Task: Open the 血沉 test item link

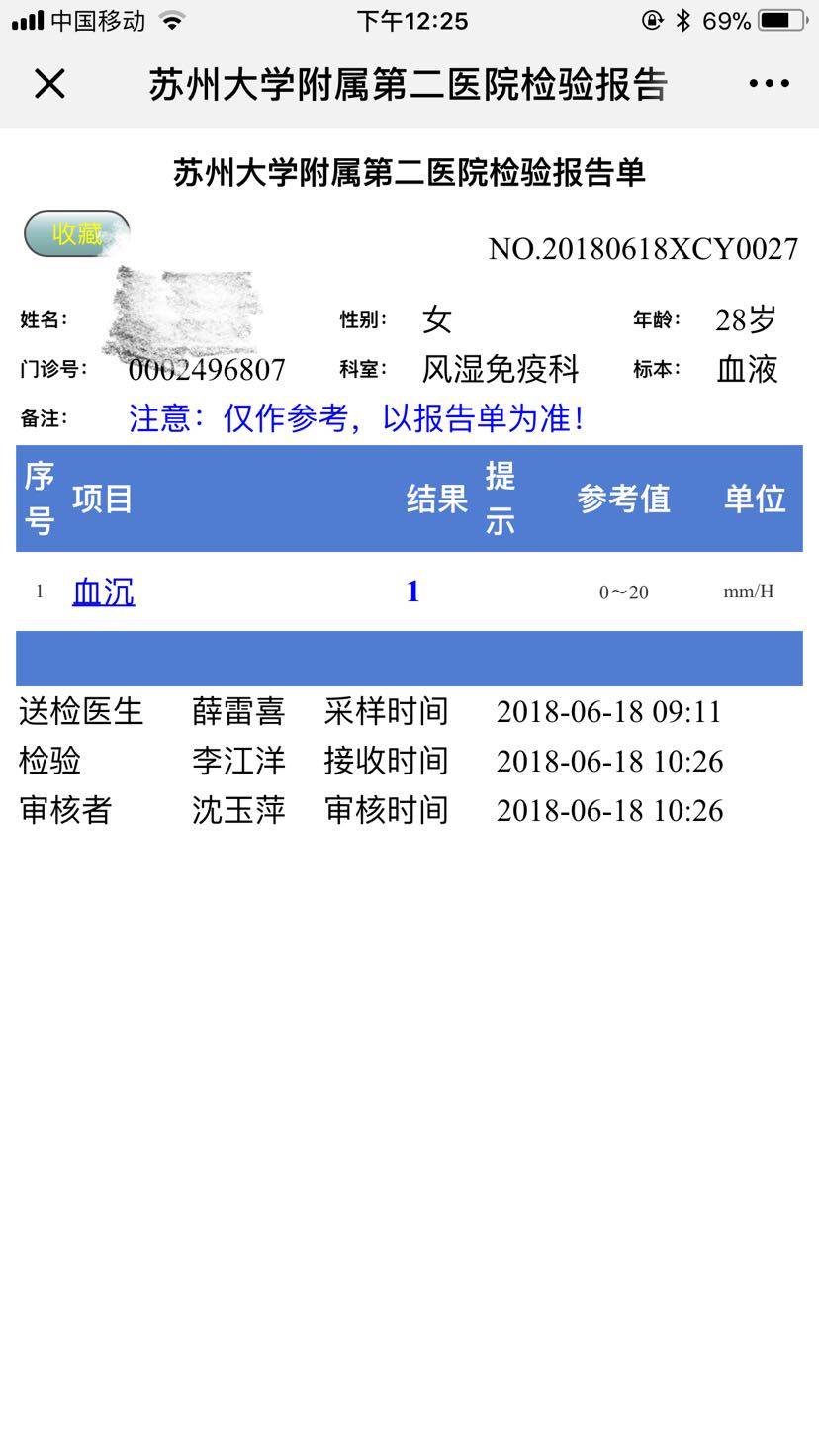Action: [103, 591]
